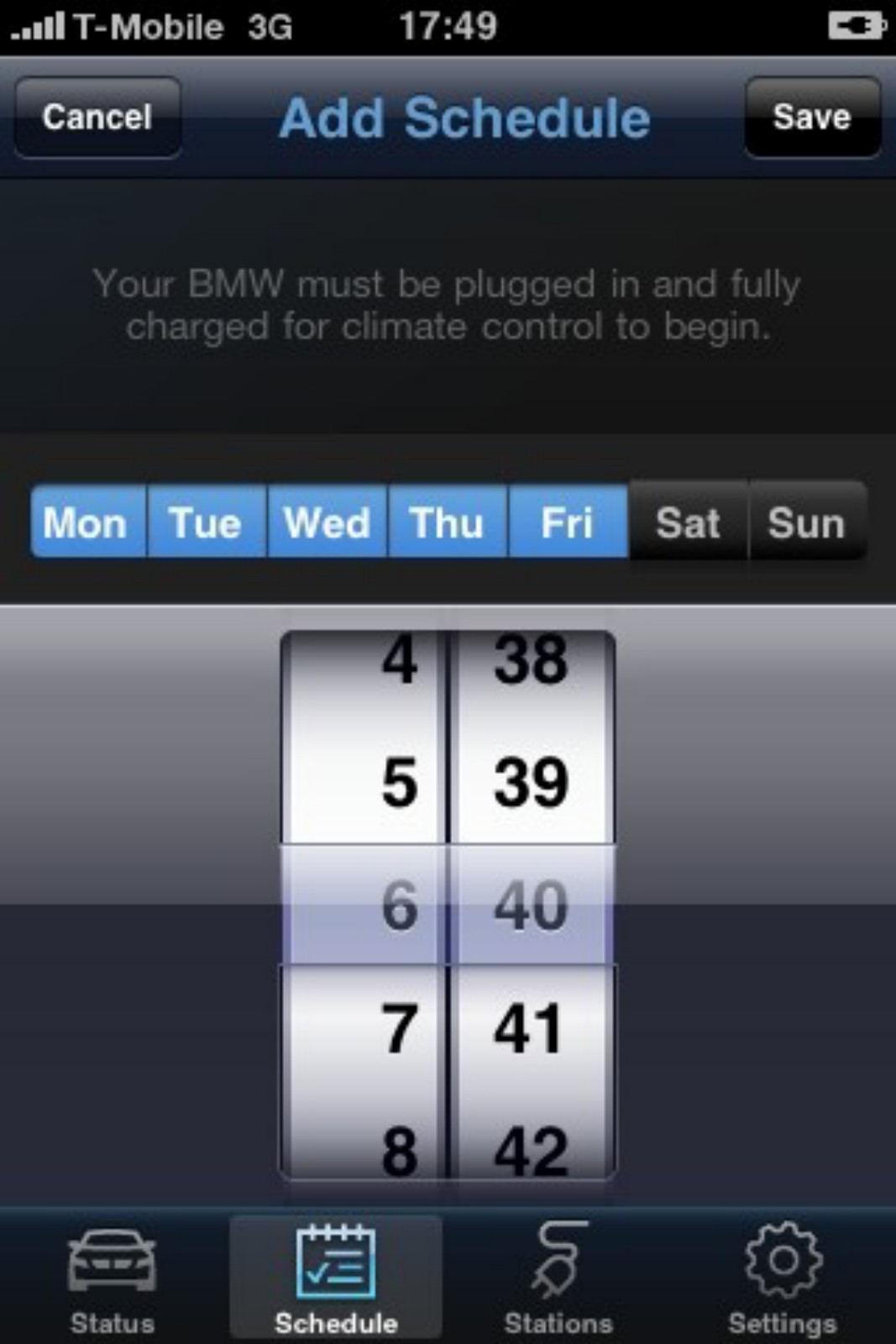Toggle Wed off in the day row
This screenshot has height=1344, width=896.
click(327, 522)
